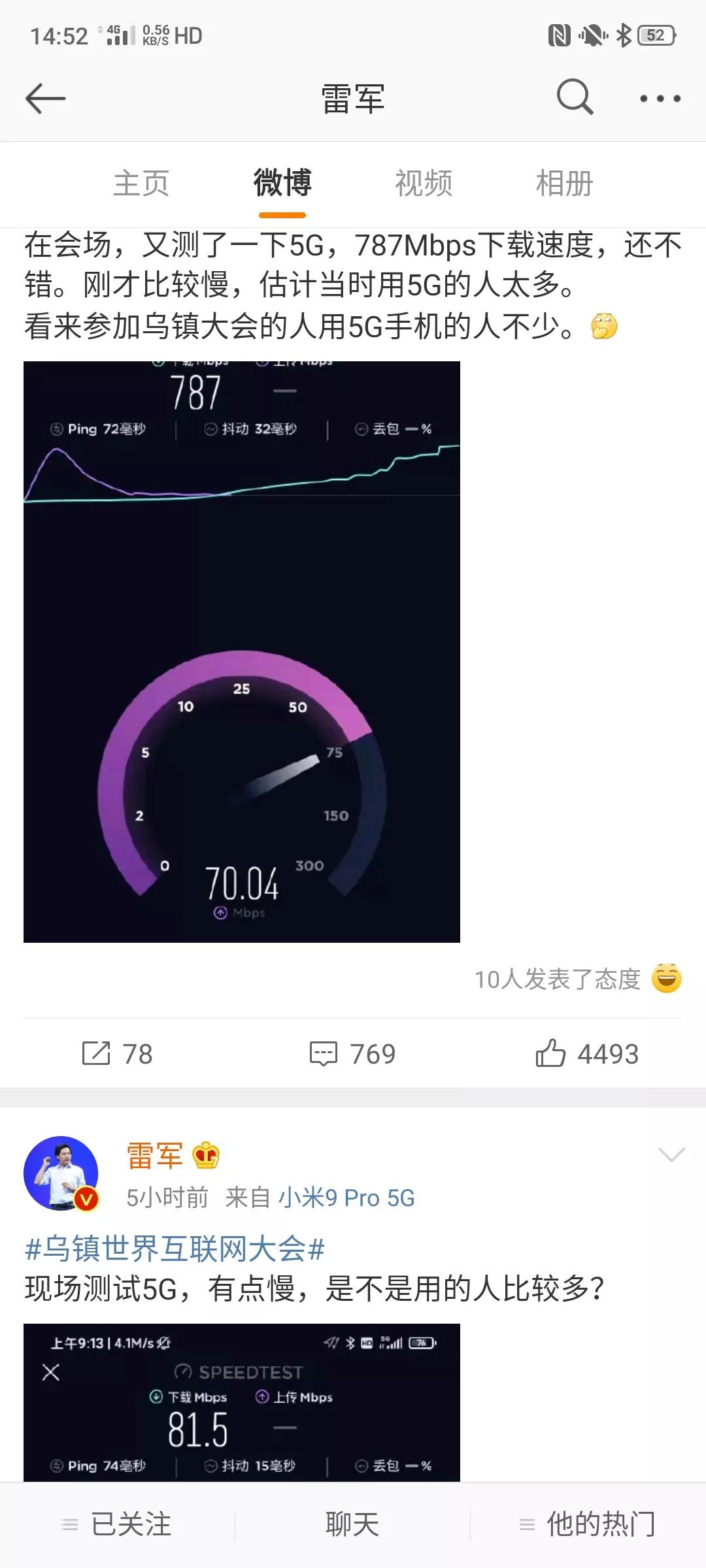
Task: Switch to the 视频 tab
Action: [x=424, y=184]
